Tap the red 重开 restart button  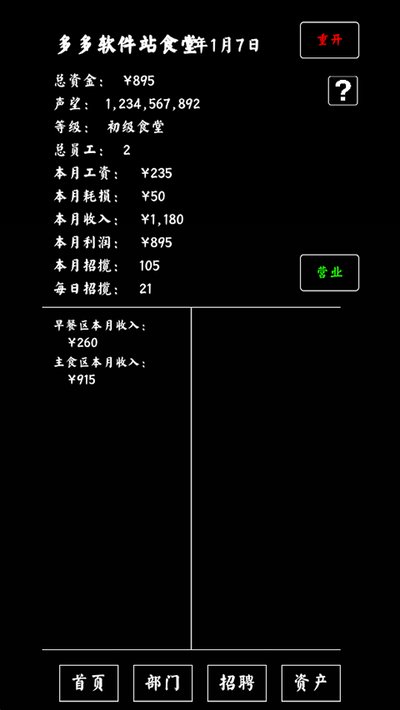tap(329, 40)
